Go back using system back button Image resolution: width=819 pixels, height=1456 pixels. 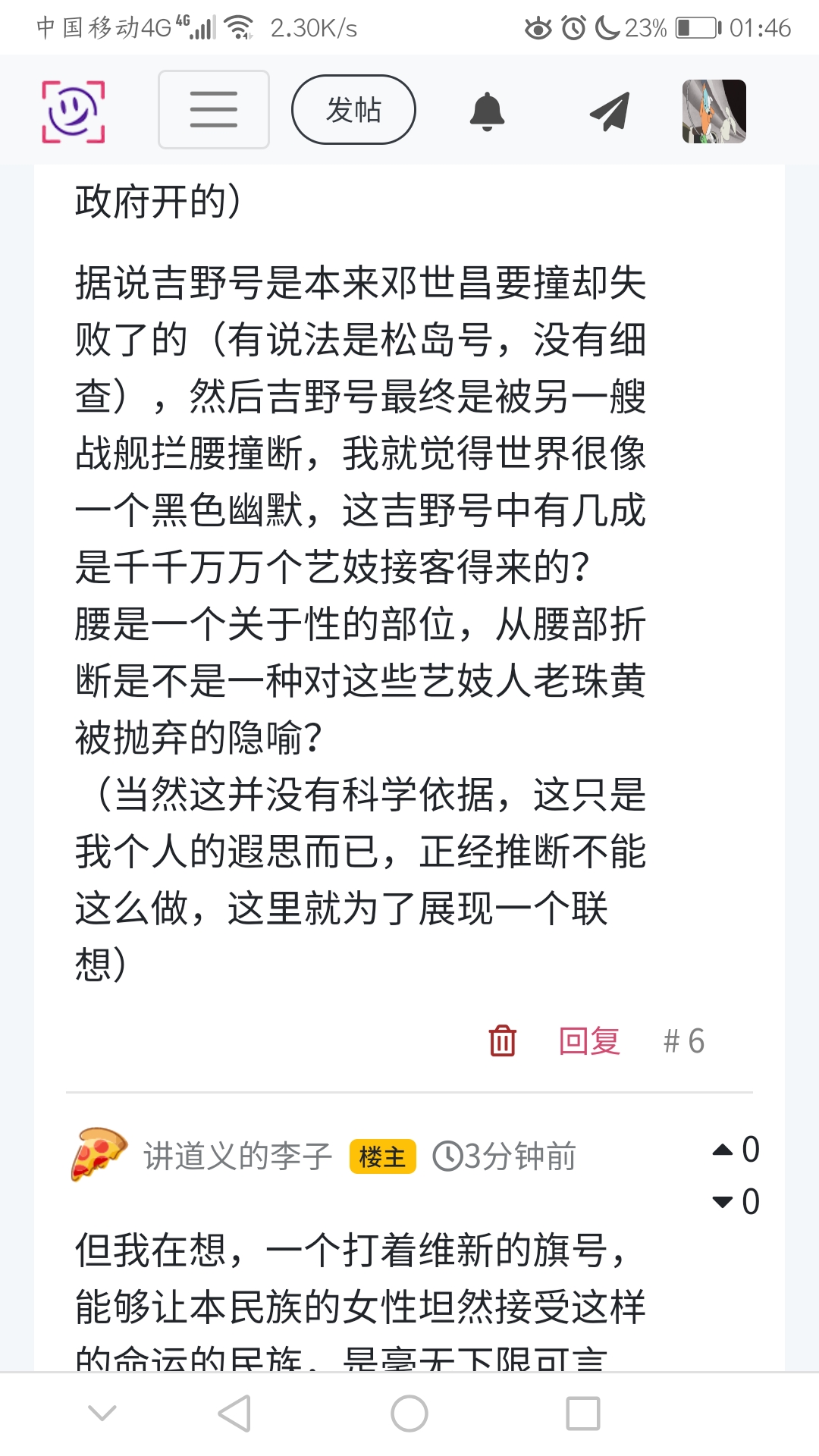pyautogui.click(x=234, y=1414)
